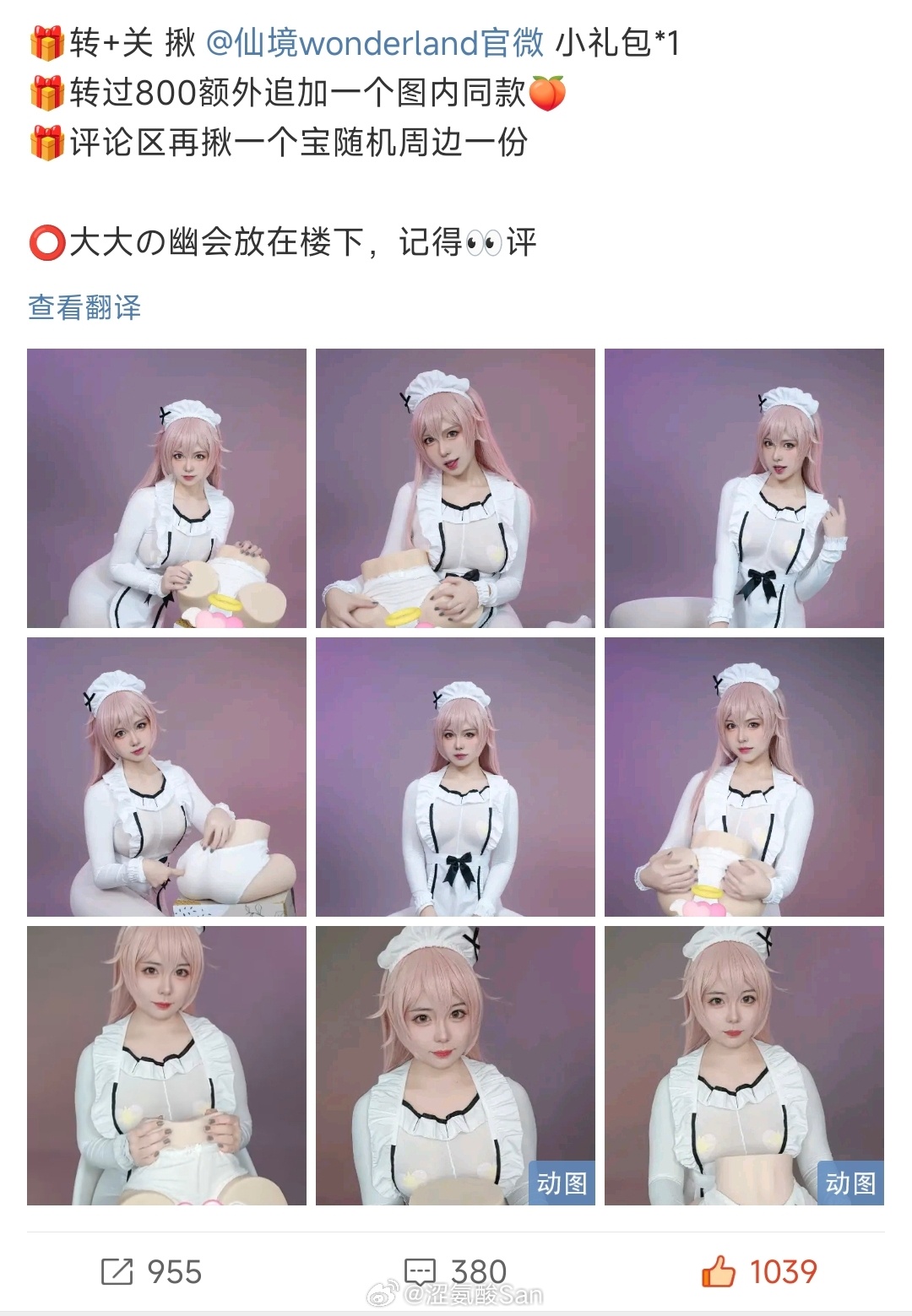Open the bottom-middle 动图 animated image
The height and width of the screenshot is (1316, 912).
pyautogui.click(x=455, y=1065)
